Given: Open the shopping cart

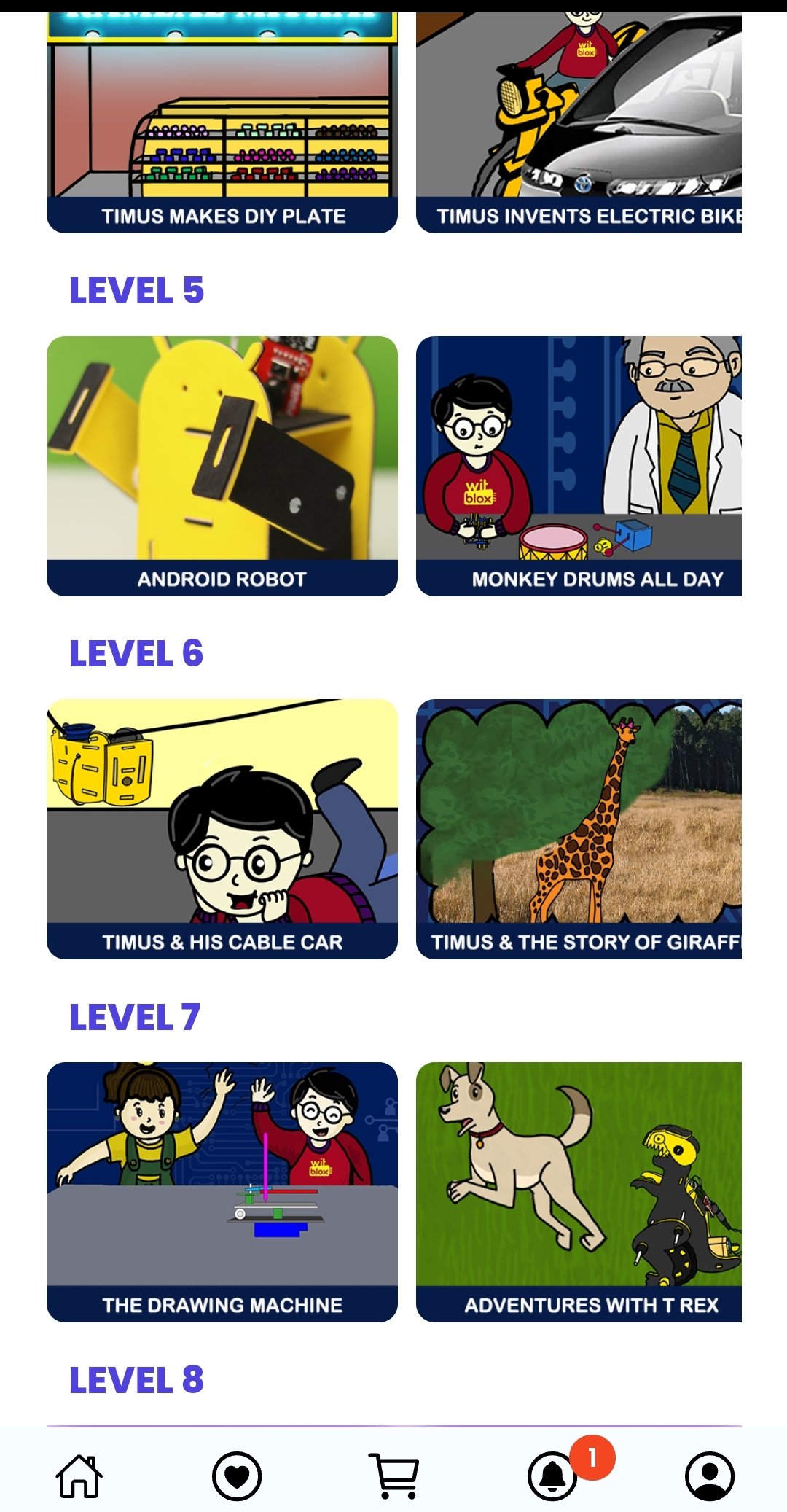Looking at the screenshot, I should tap(394, 1476).
